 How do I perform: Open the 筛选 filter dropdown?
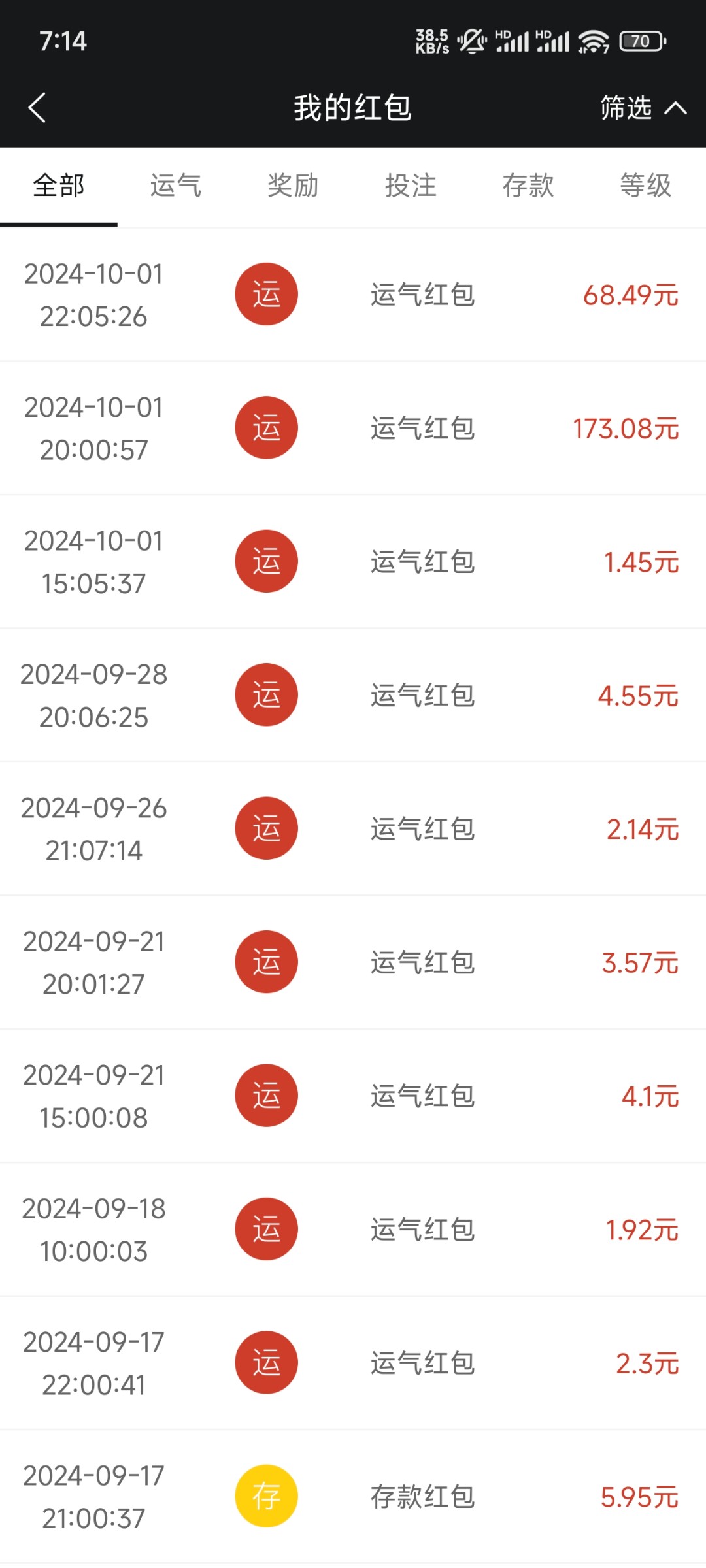[642, 108]
